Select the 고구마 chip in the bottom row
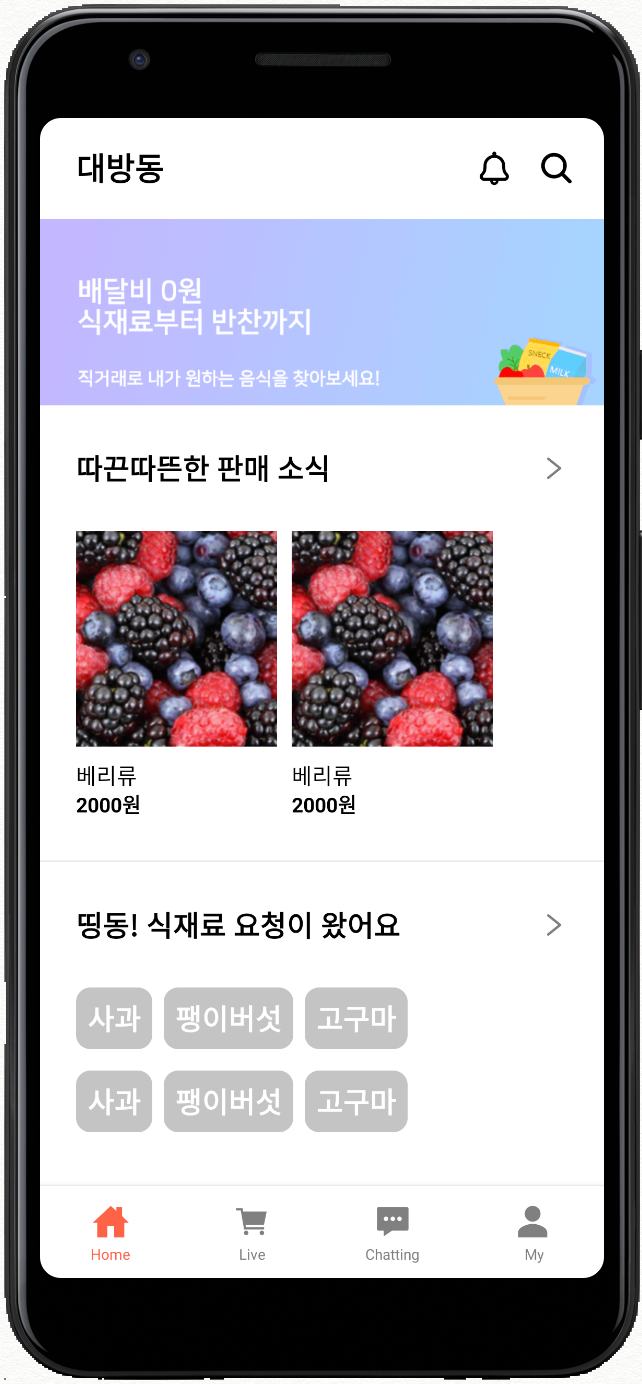 tap(356, 1102)
